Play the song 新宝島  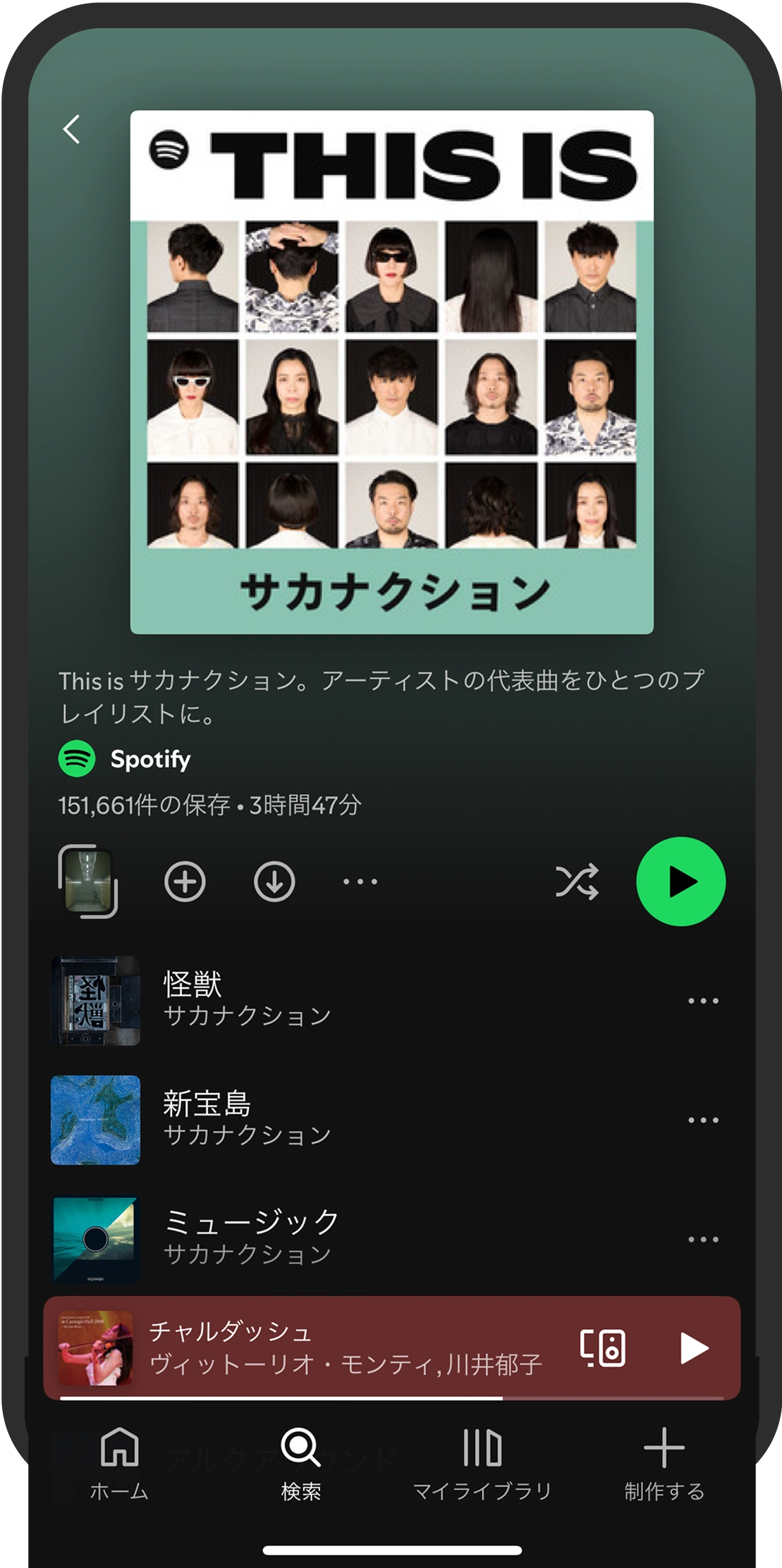(247, 1119)
